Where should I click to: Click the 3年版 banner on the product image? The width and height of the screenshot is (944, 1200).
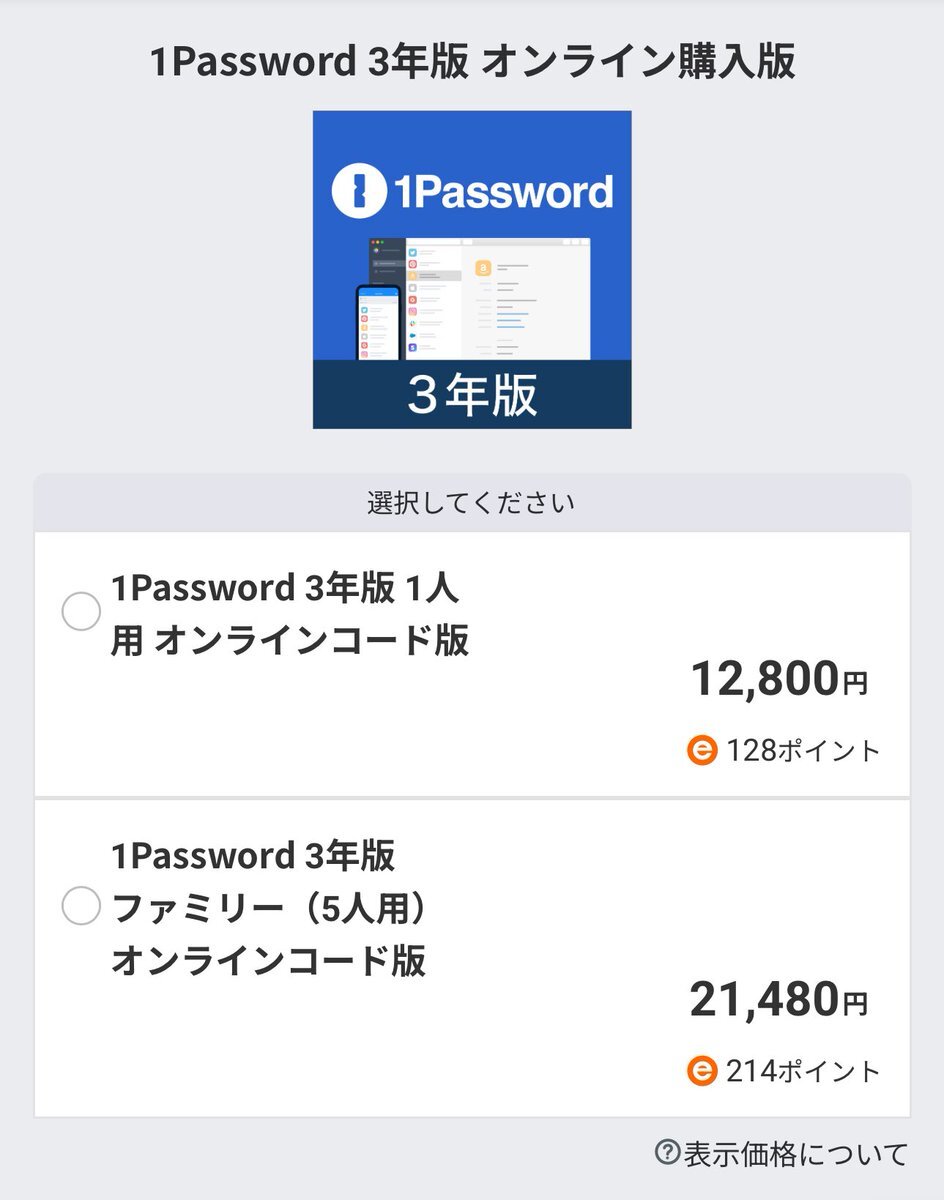(470, 394)
